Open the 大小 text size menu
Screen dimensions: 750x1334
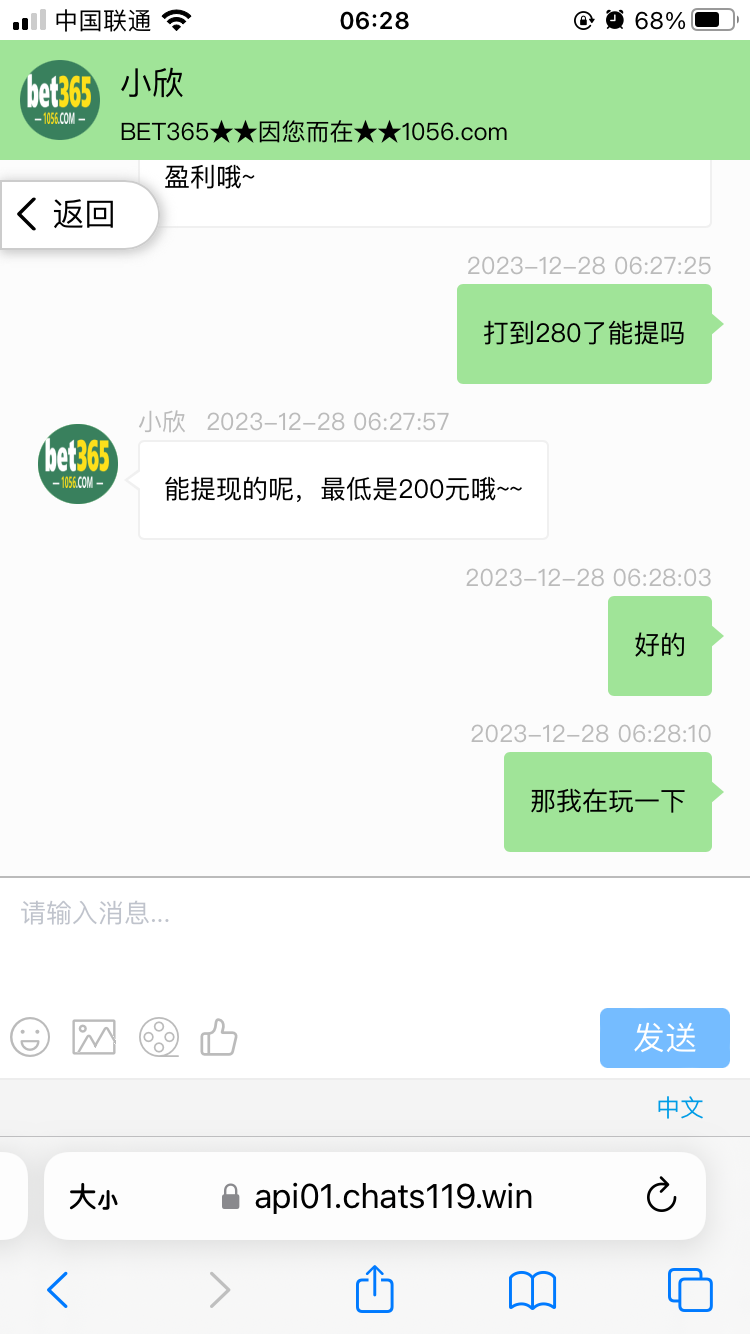click(93, 1197)
